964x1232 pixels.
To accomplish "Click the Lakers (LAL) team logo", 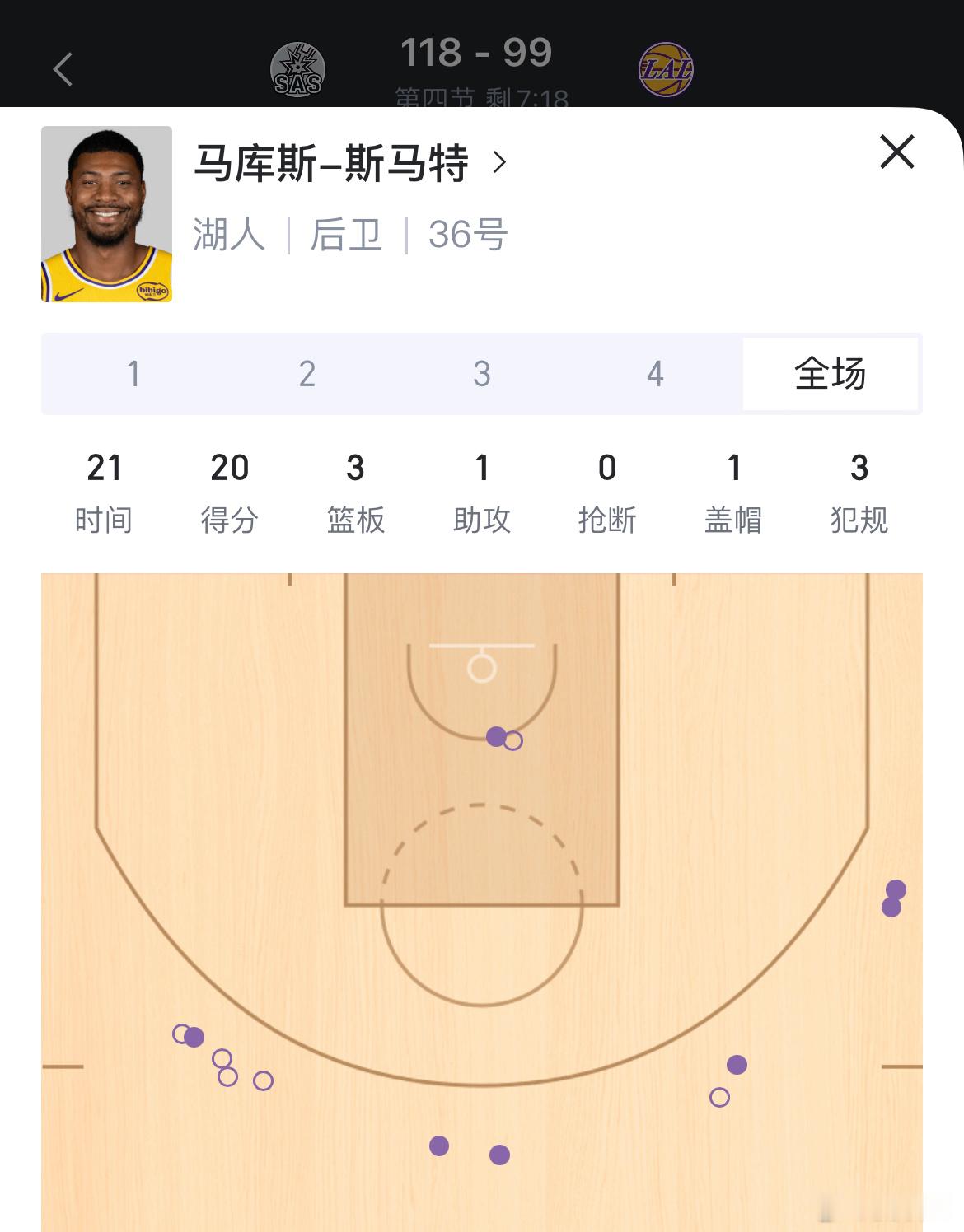I will pos(666,69).
